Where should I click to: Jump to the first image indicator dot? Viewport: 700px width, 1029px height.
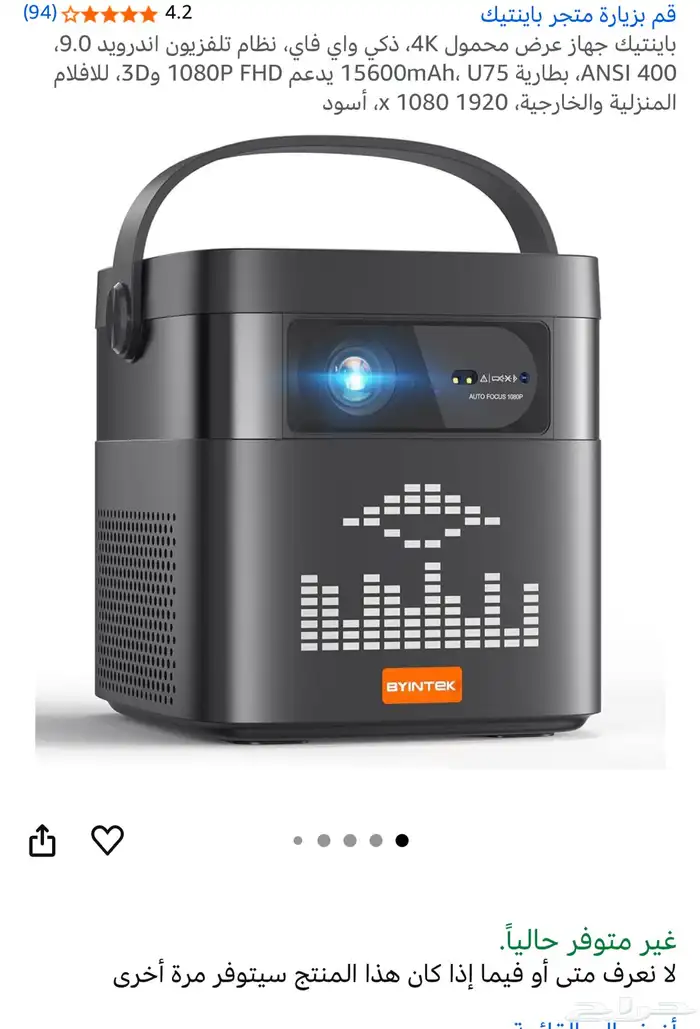(298, 840)
